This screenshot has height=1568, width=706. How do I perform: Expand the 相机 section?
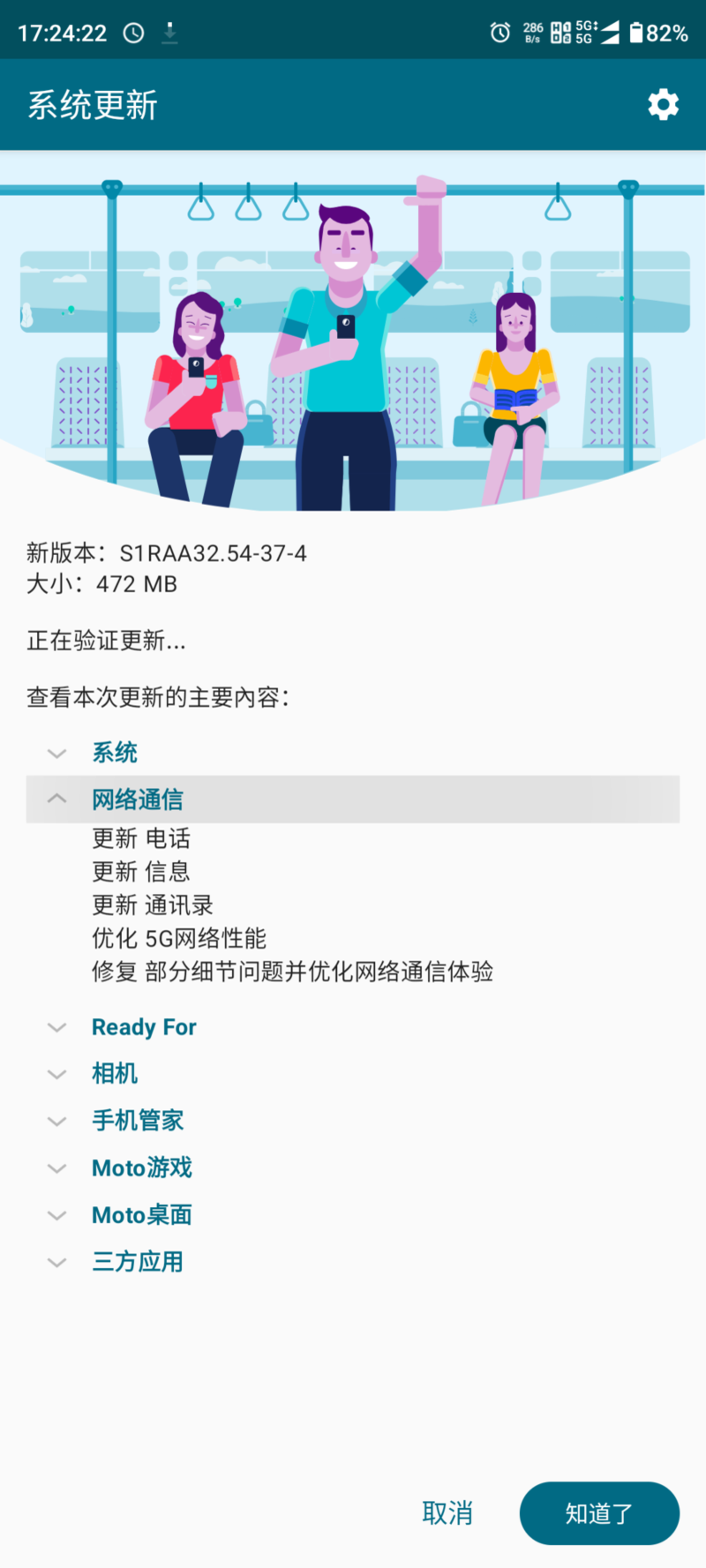(x=115, y=1074)
